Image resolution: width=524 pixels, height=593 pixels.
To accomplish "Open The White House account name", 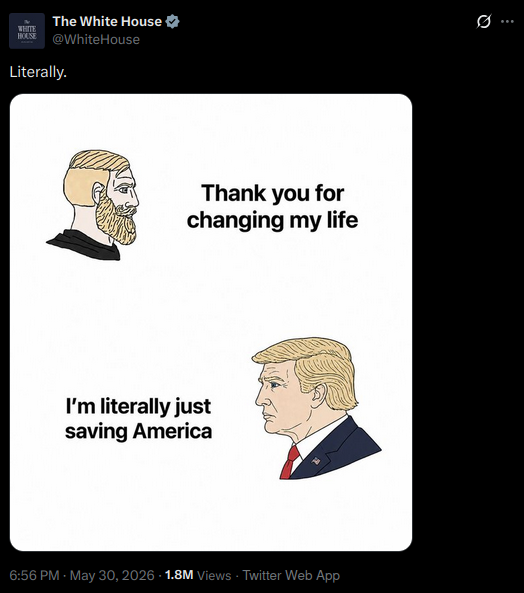I will [107, 22].
